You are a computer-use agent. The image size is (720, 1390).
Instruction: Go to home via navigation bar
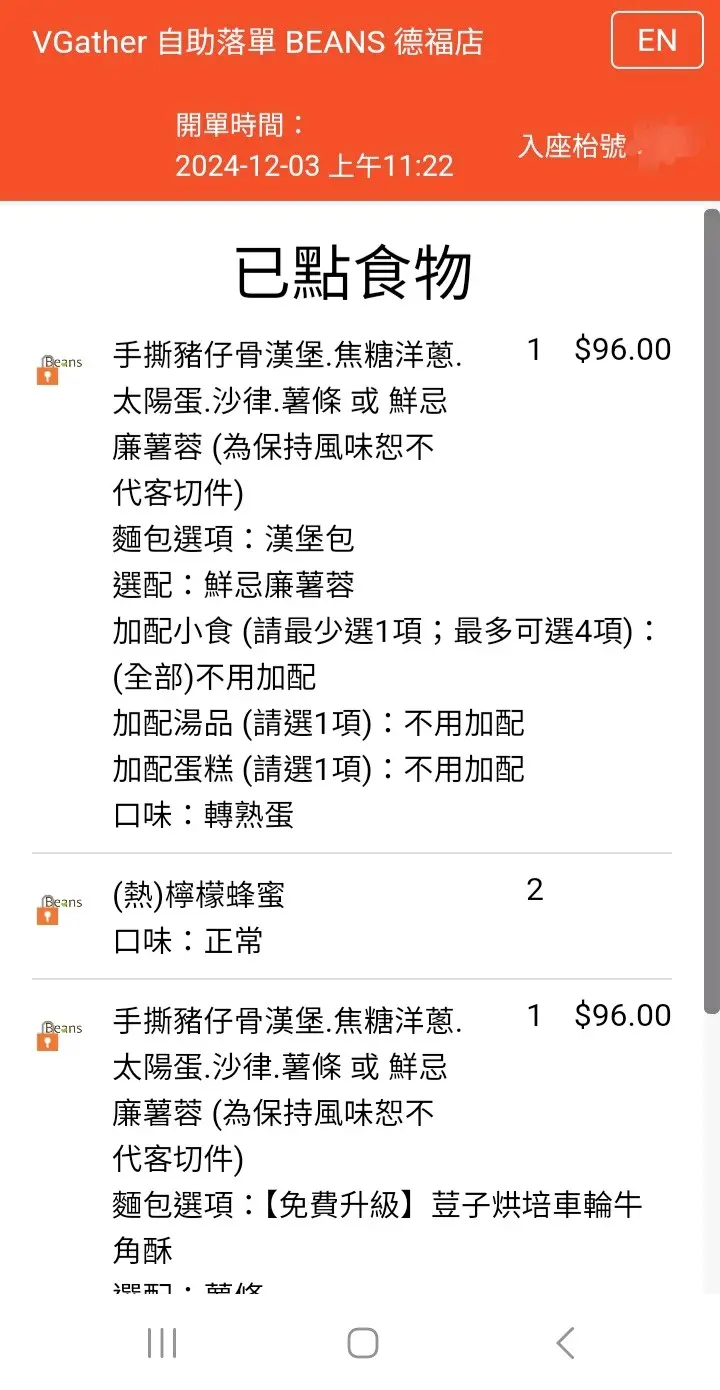(362, 1343)
